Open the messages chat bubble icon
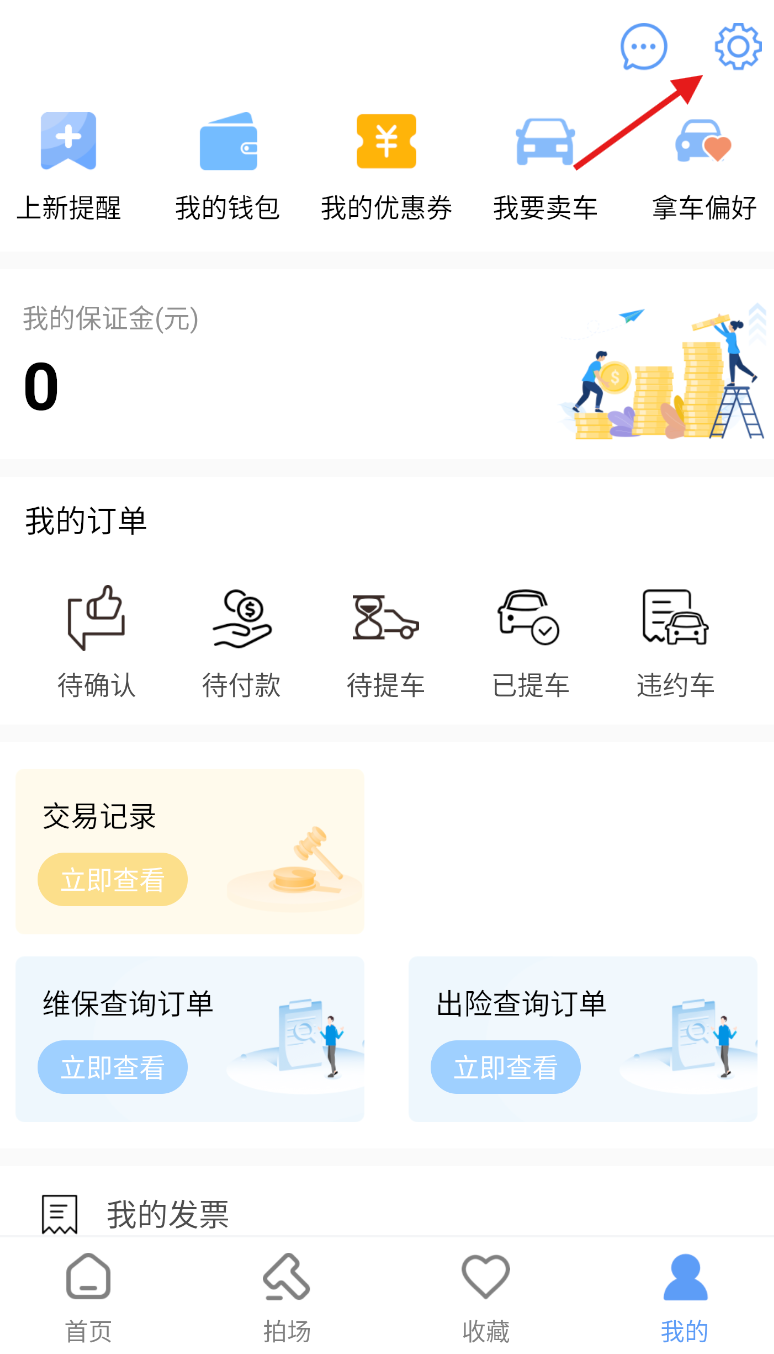 coord(643,47)
